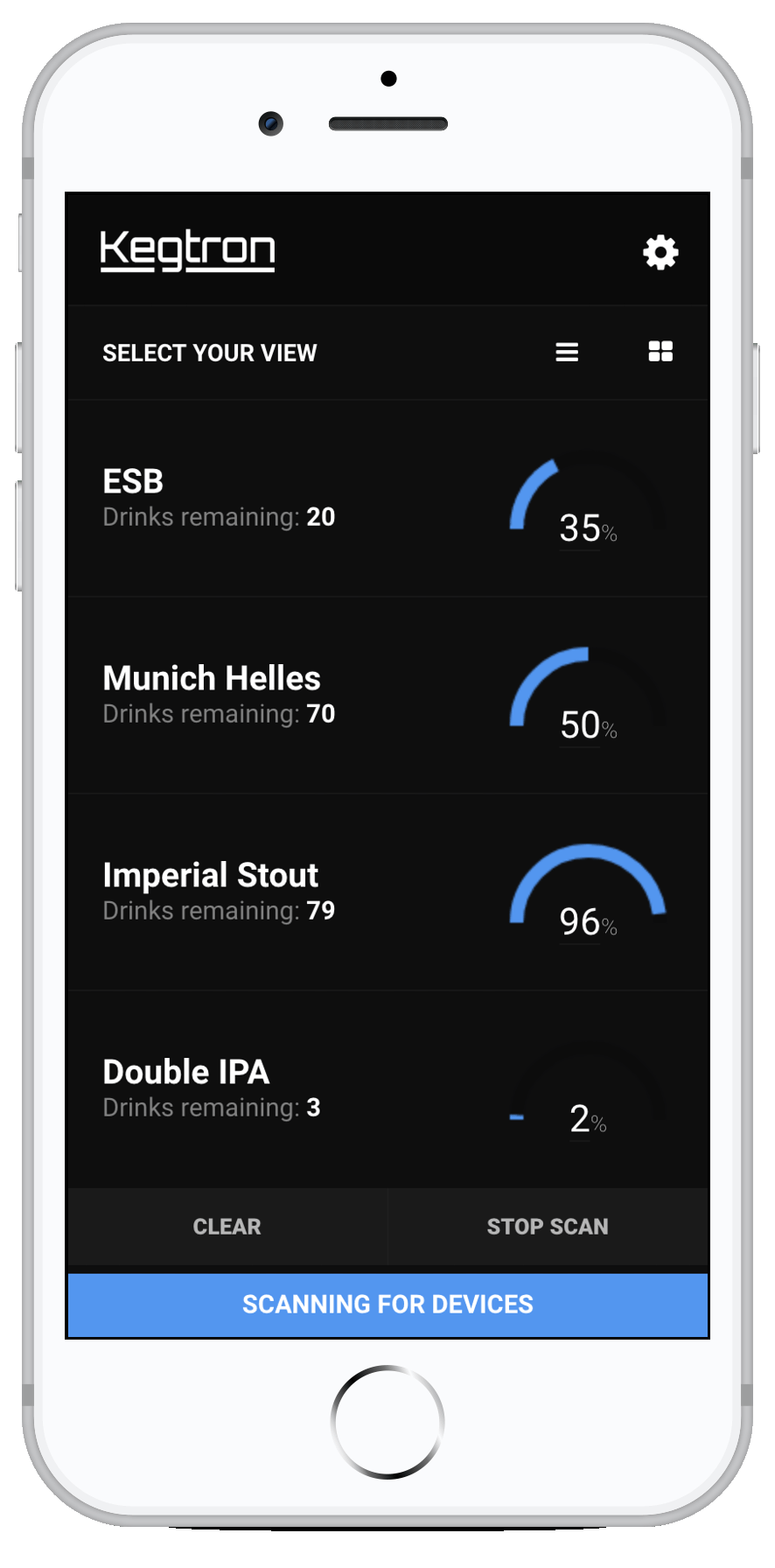Switch to list view
This screenshot has width=775, height=1568.
coord(567,352)
